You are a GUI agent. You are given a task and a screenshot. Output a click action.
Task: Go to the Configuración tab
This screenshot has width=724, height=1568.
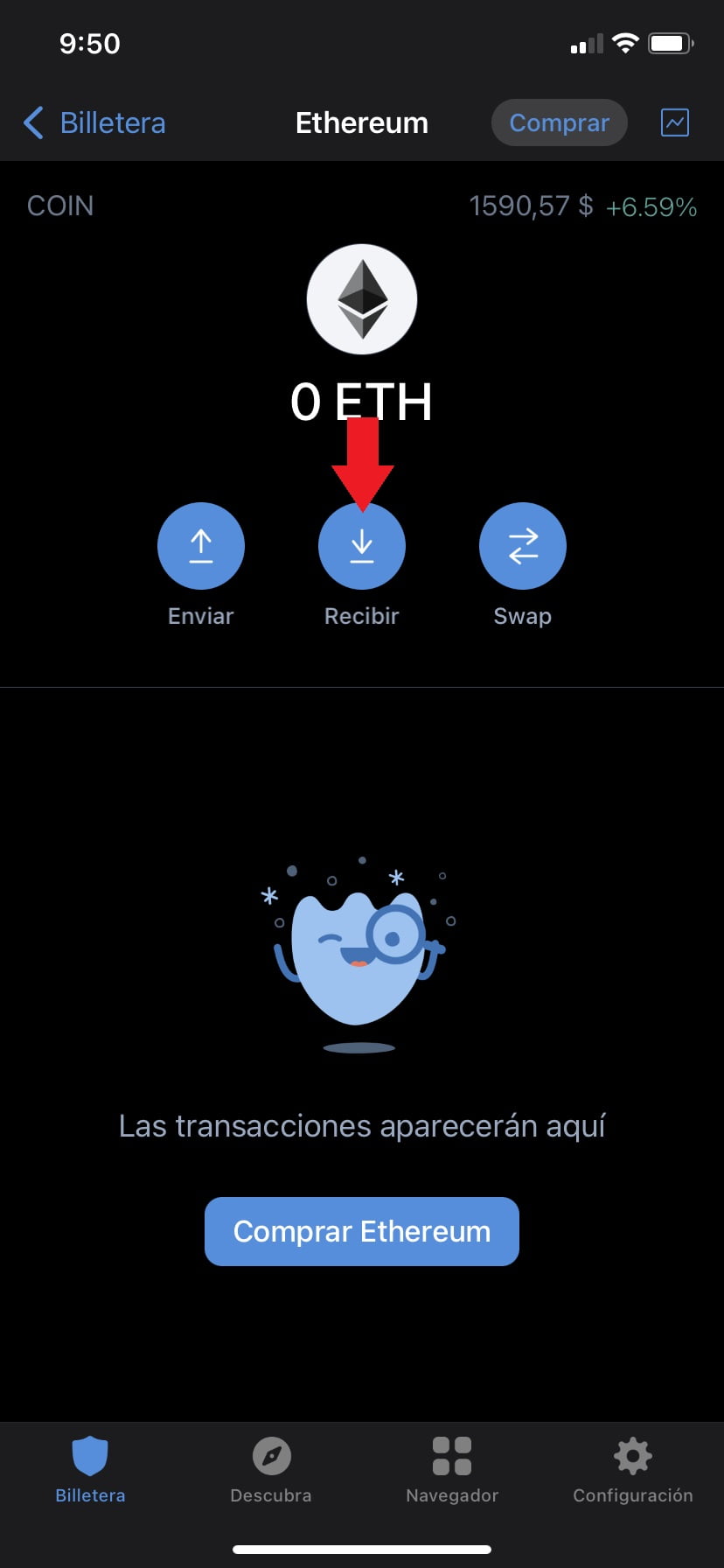(x=633, y=1470)
